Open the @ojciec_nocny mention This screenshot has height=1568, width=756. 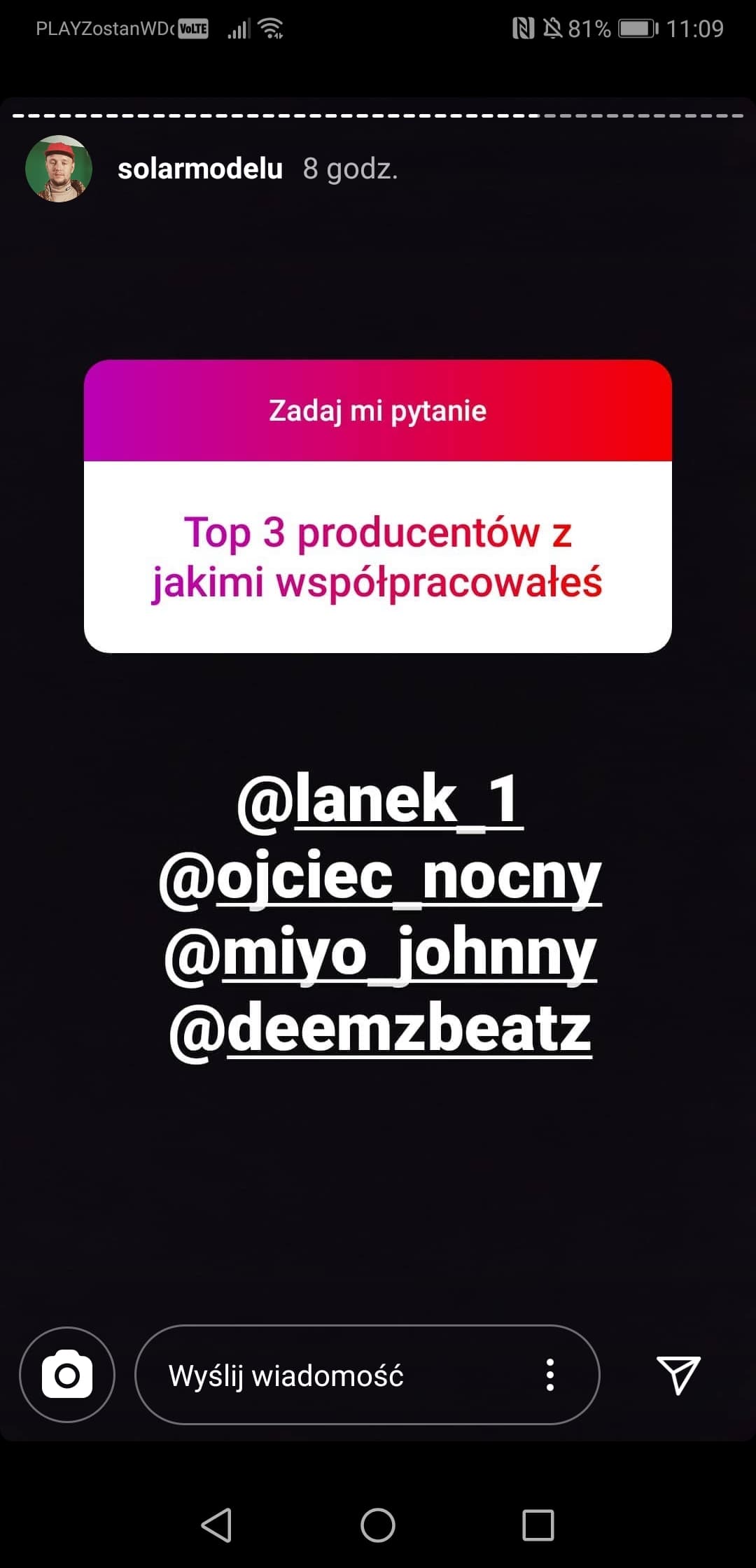point(380,877)
